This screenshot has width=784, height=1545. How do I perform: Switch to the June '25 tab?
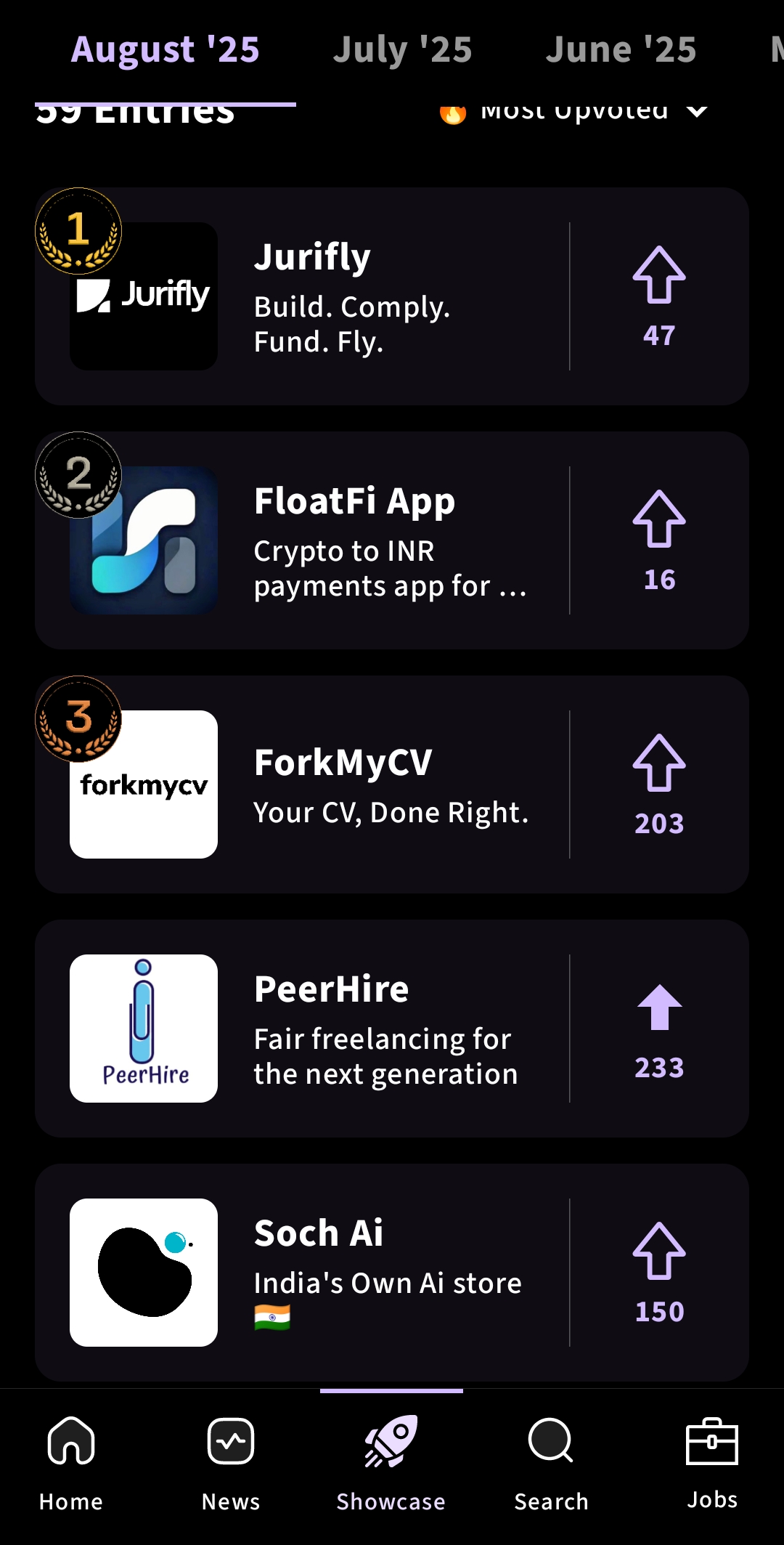621,50
